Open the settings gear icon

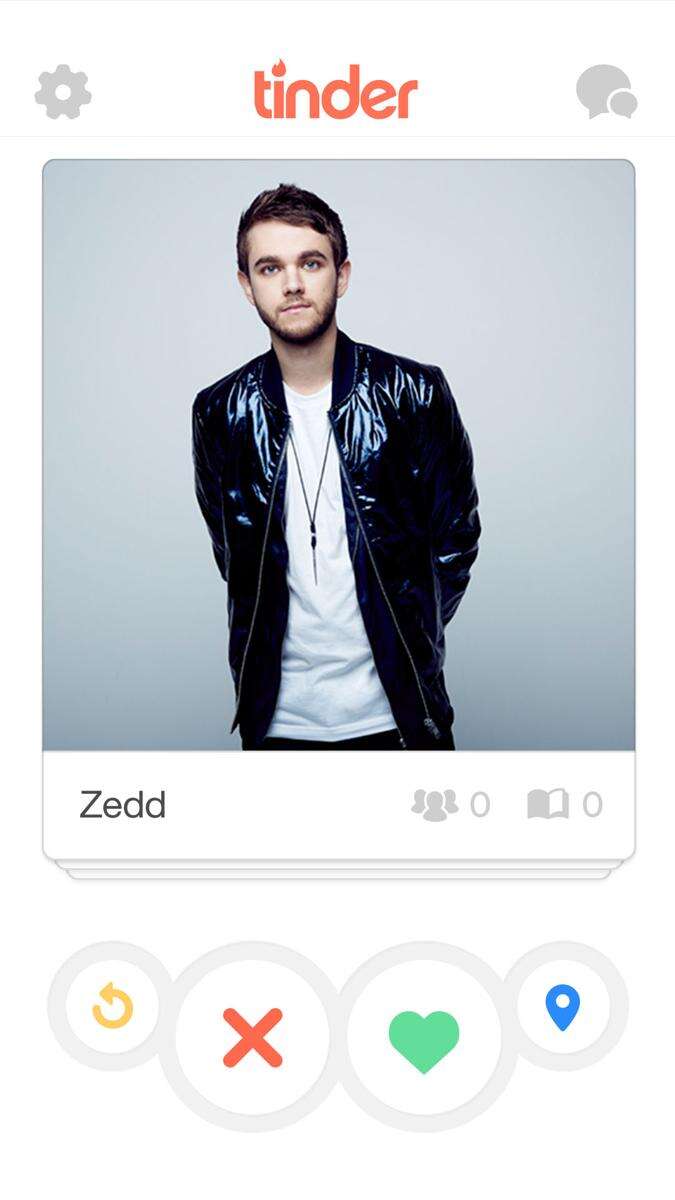point(63,93)
